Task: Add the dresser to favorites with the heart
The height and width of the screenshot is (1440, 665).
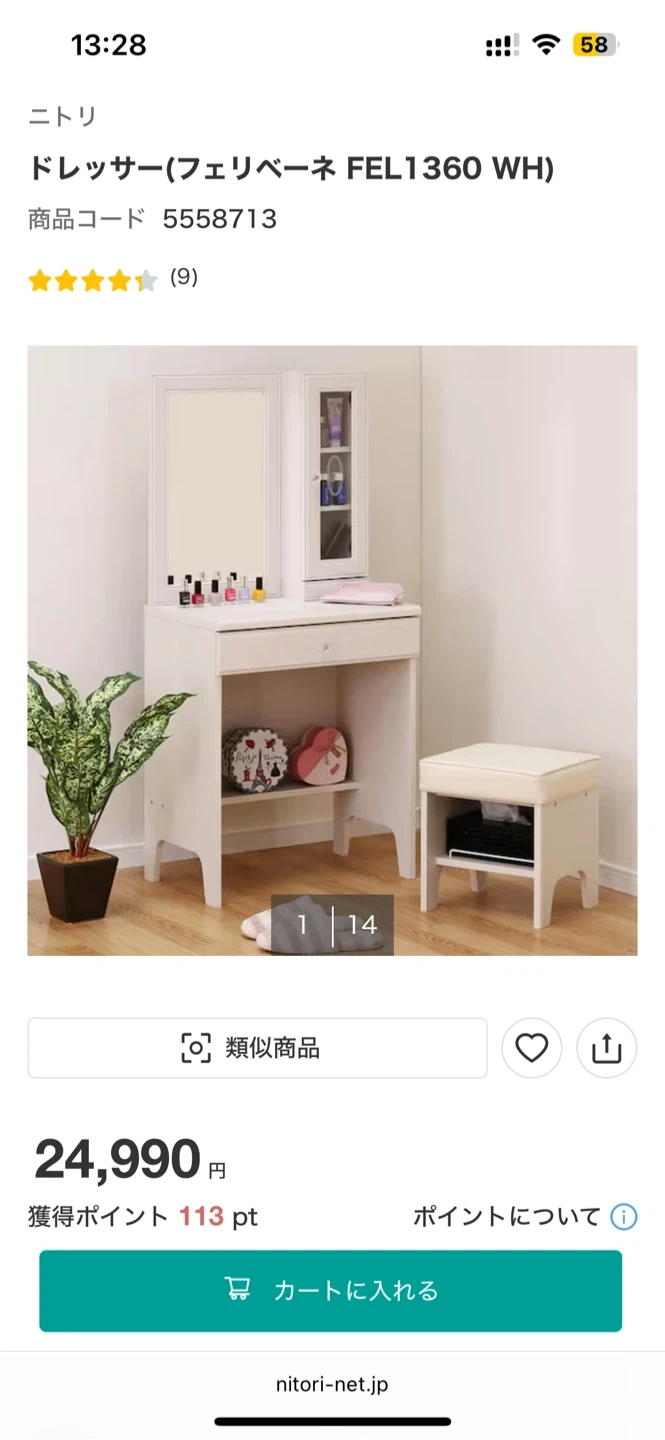Action: coord(531,1048)
